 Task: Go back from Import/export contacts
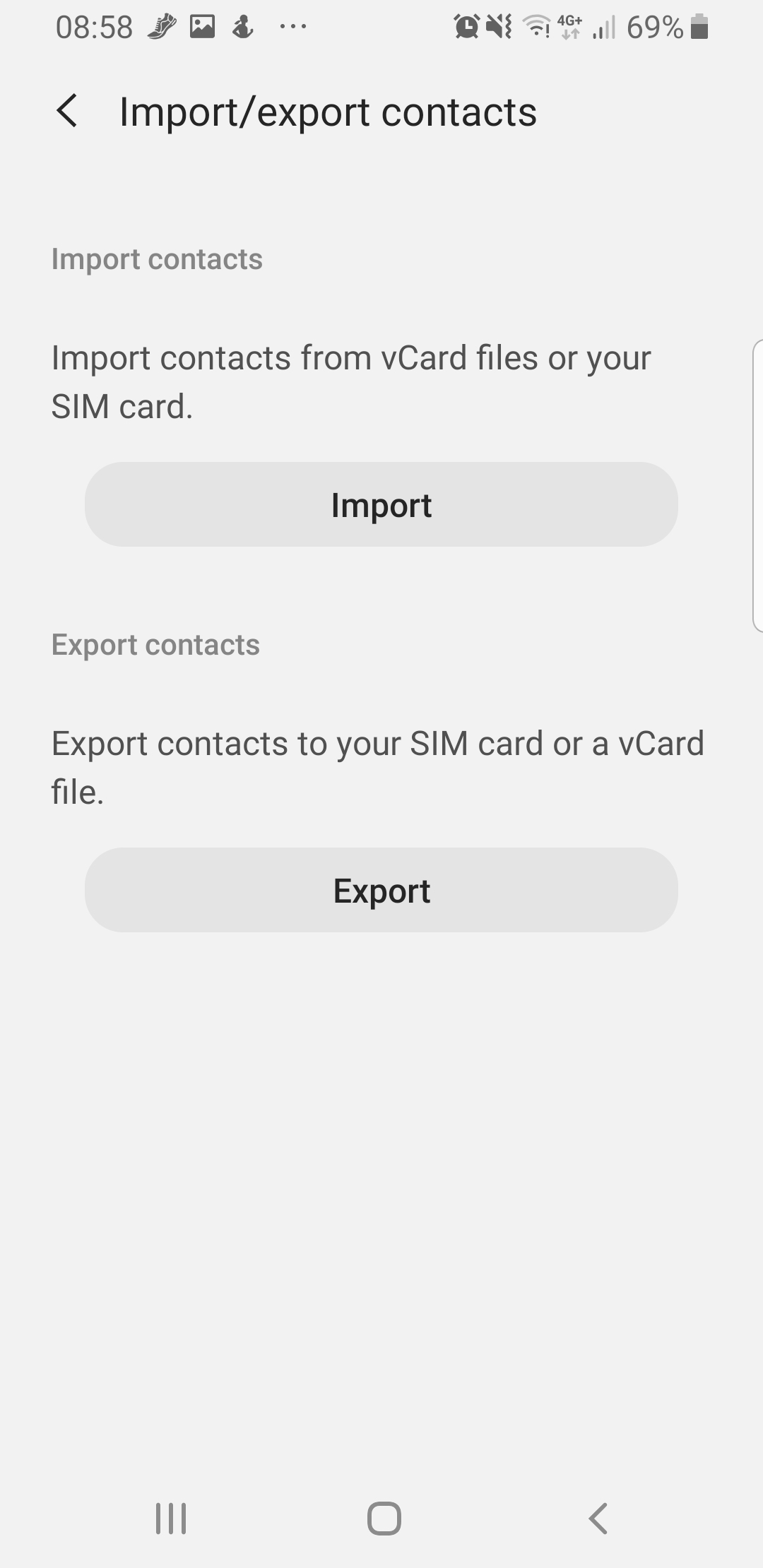click(67, 112)
